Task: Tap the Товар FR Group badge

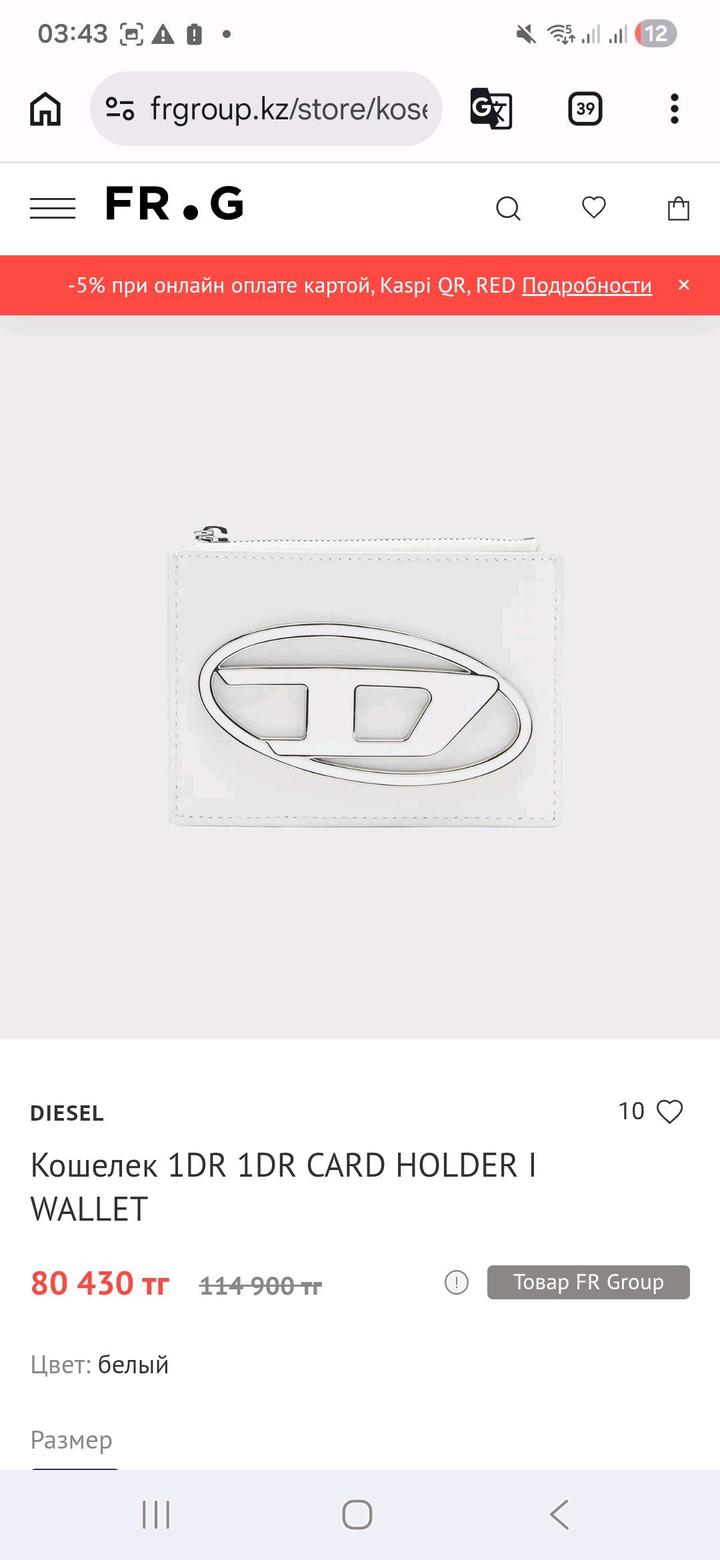Action: pyautogui.click(x=588, y=1283)
